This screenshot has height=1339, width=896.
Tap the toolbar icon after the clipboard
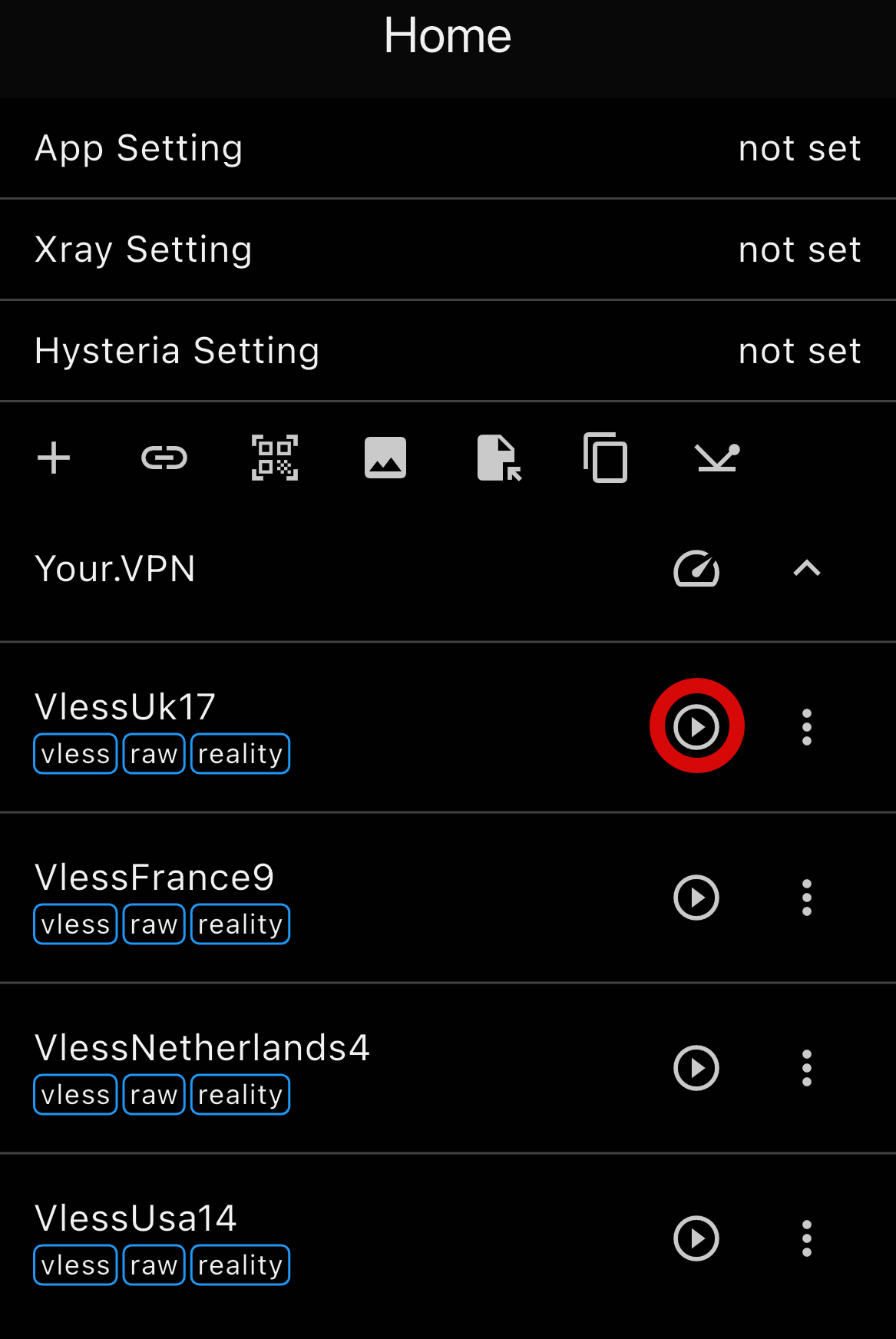[x=717, y=458]
